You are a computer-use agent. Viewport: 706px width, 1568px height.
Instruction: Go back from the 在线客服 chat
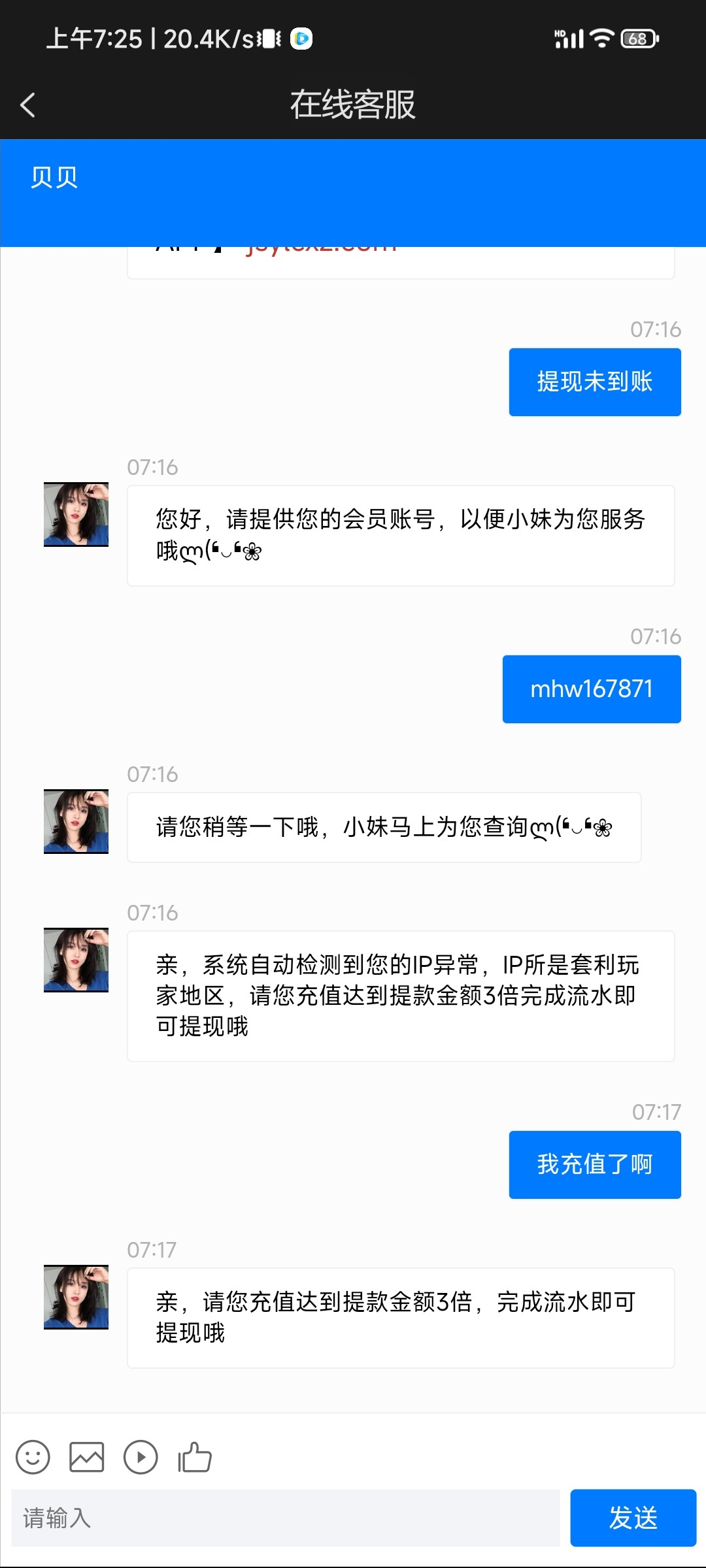tap(27, 105)
